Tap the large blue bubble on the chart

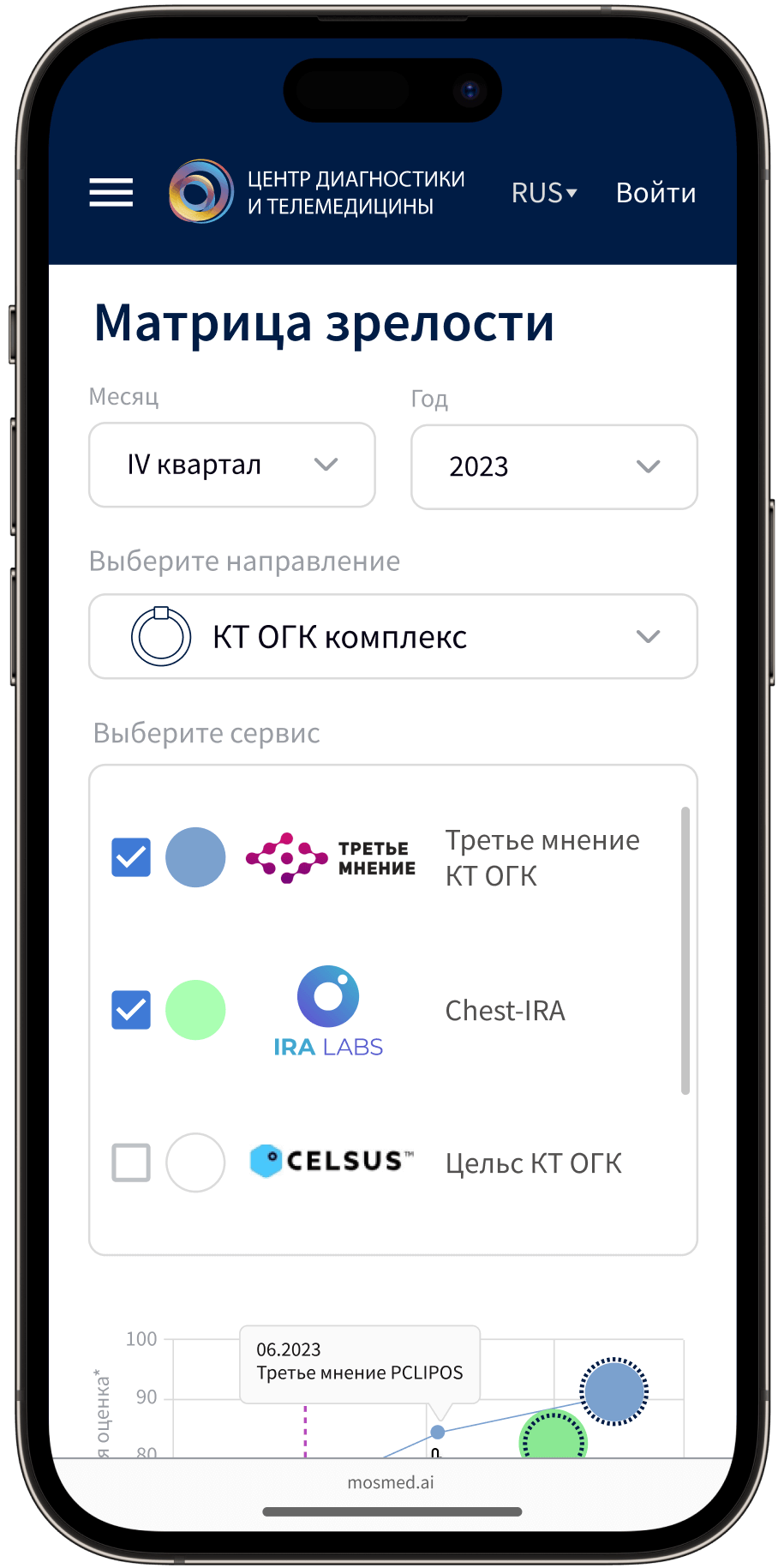pyautogui.click(x=613, y=1391)
